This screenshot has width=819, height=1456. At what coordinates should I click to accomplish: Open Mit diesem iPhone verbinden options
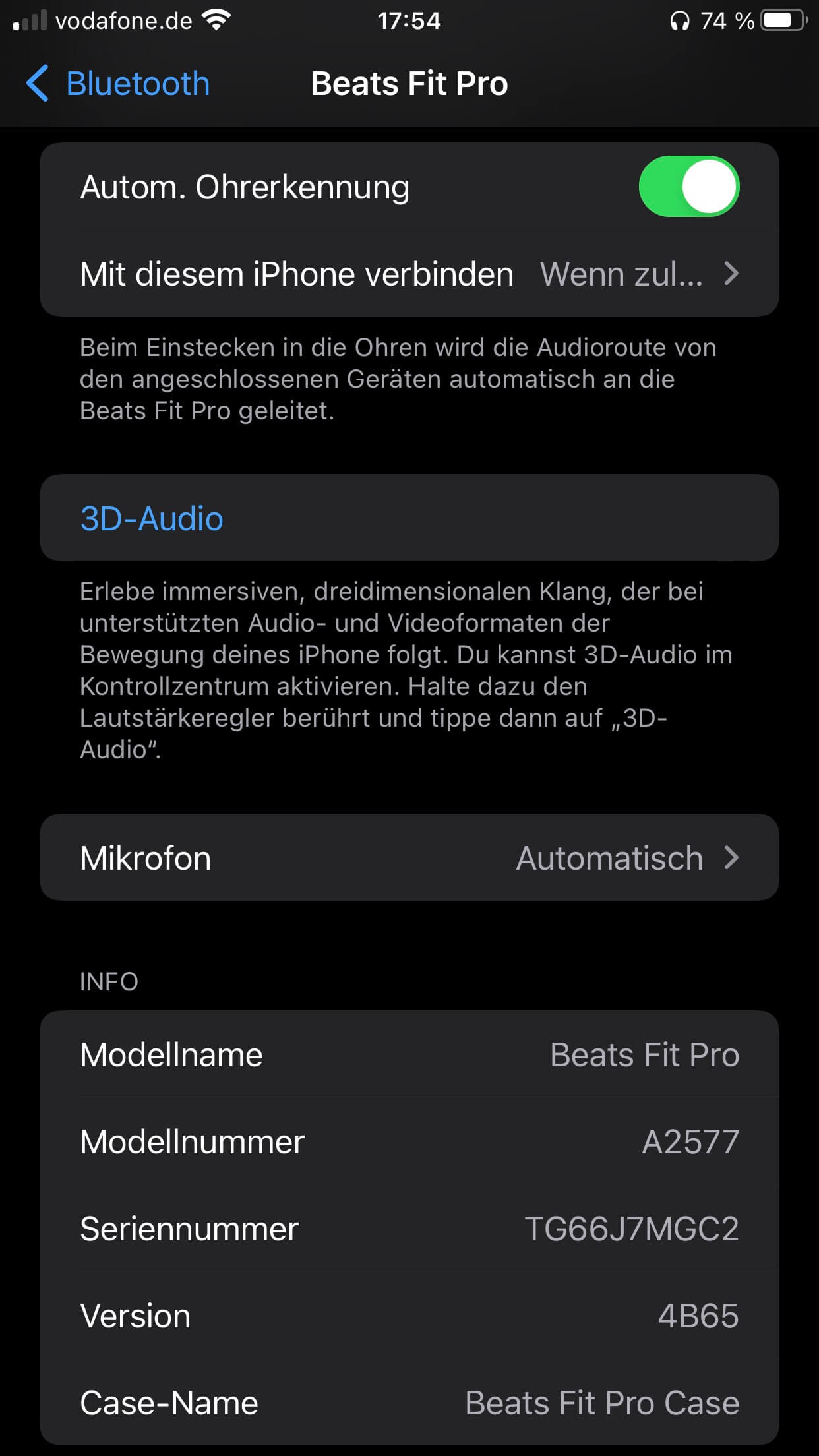point(409,274)
